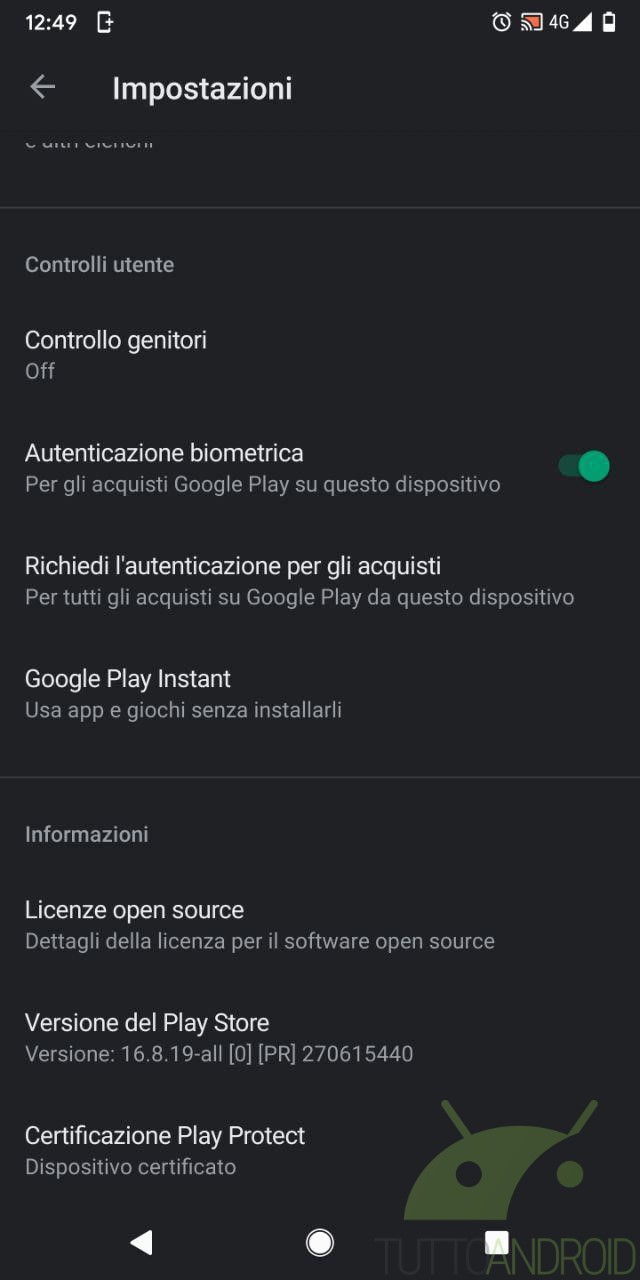
Task: Tap the system back button
Action: [x=142, y=1242]
